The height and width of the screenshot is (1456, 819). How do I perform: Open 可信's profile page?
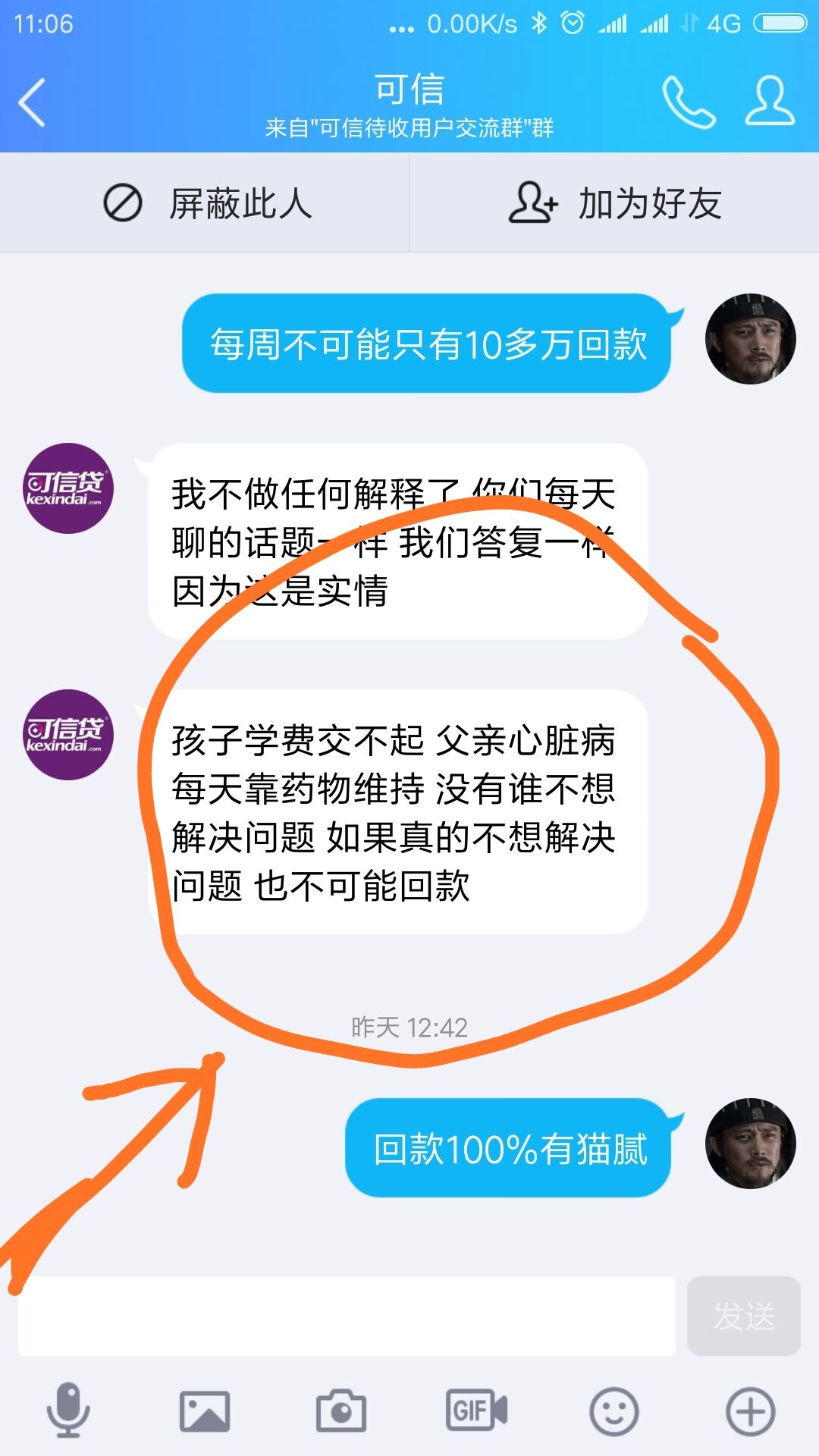point(769,101)
